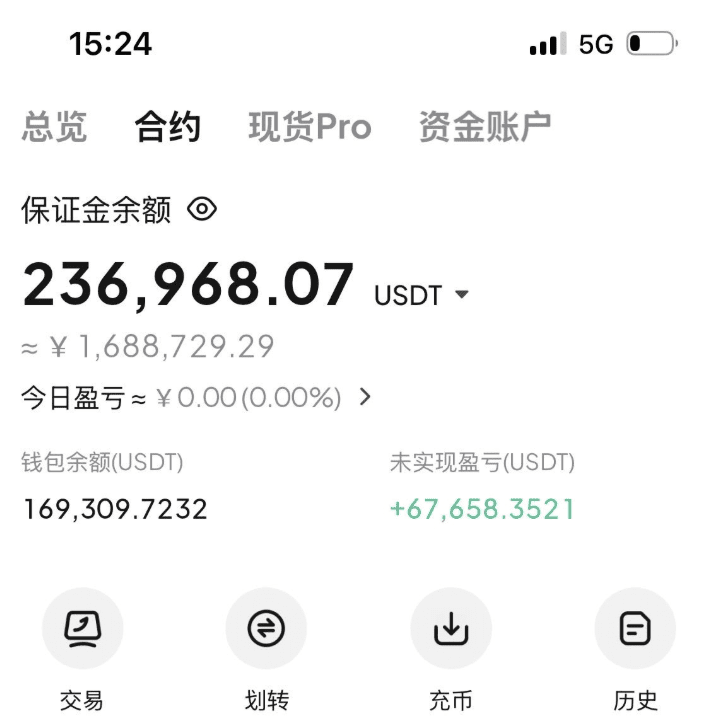The width and height of the screenshot is (717, 723).
Task: View 今日盈亏 details
Action: tap(365, 397)
